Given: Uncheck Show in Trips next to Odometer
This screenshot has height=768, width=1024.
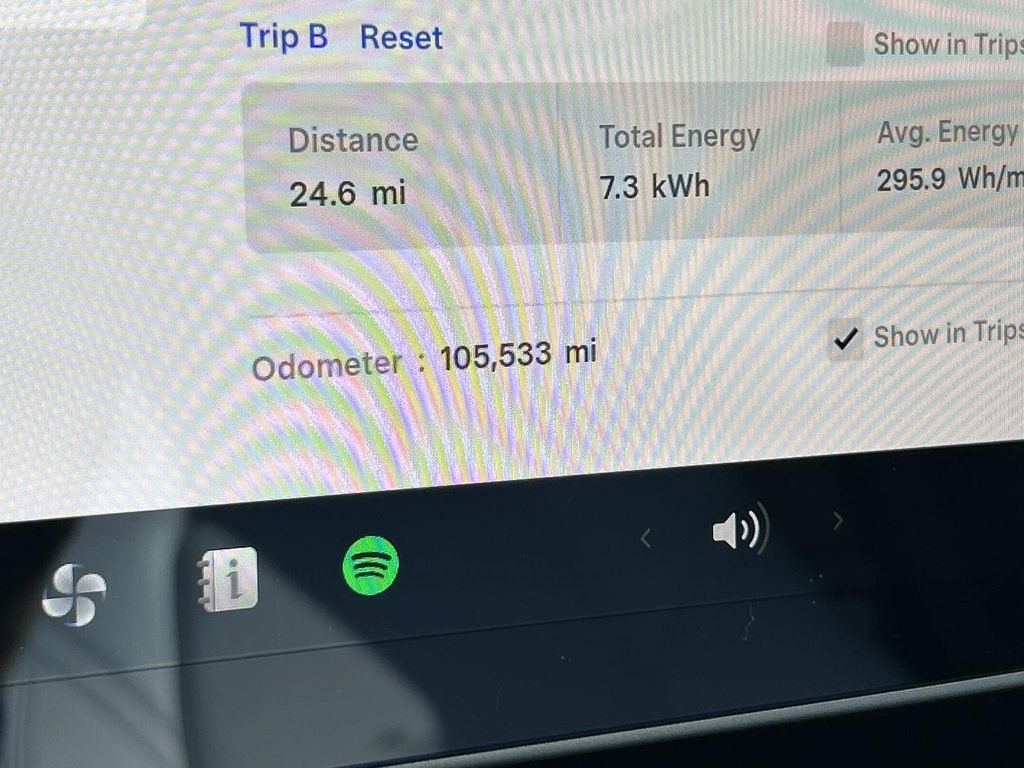Looking at the screenshot, I should pyautogui.click(x=846, y=340).
